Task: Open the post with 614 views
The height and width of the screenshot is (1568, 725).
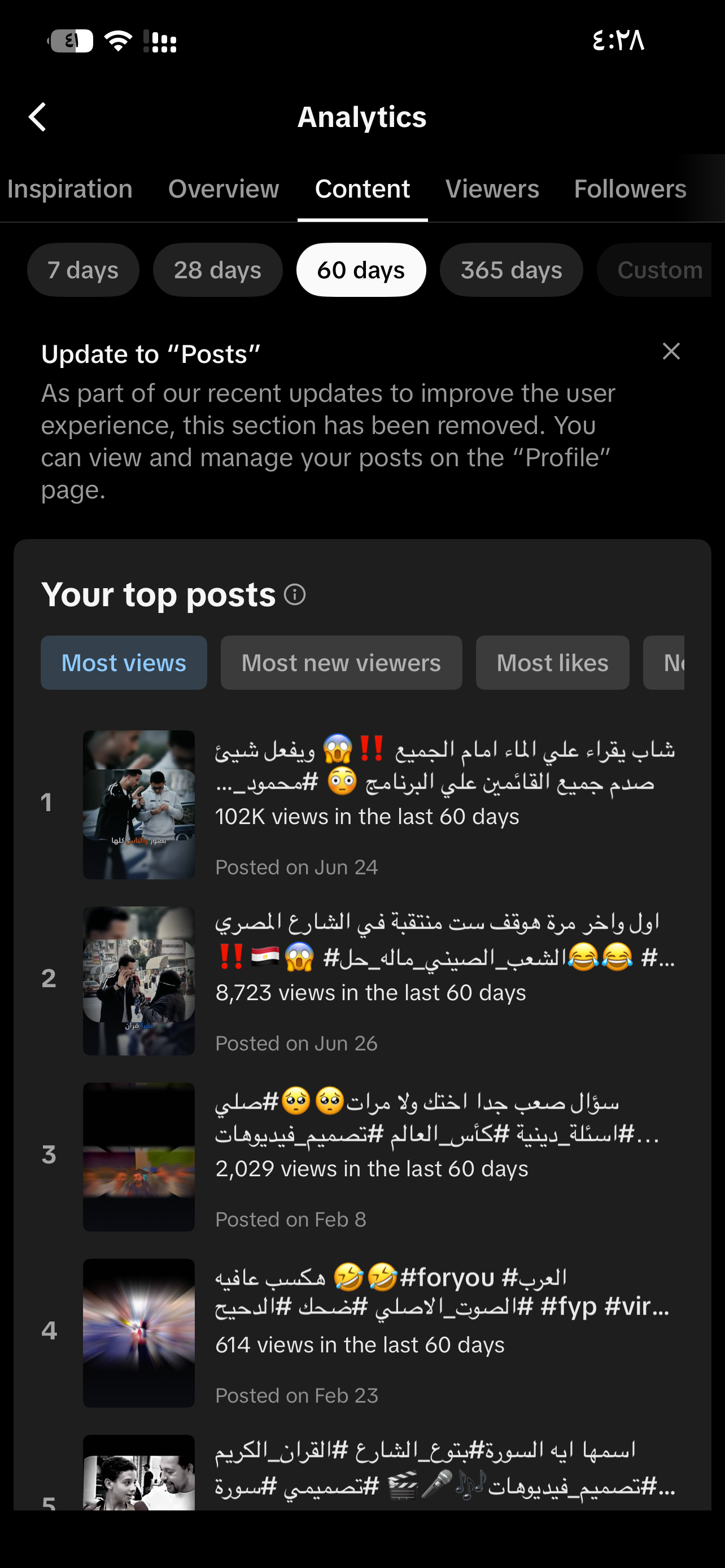Action: pos(362,1333)
